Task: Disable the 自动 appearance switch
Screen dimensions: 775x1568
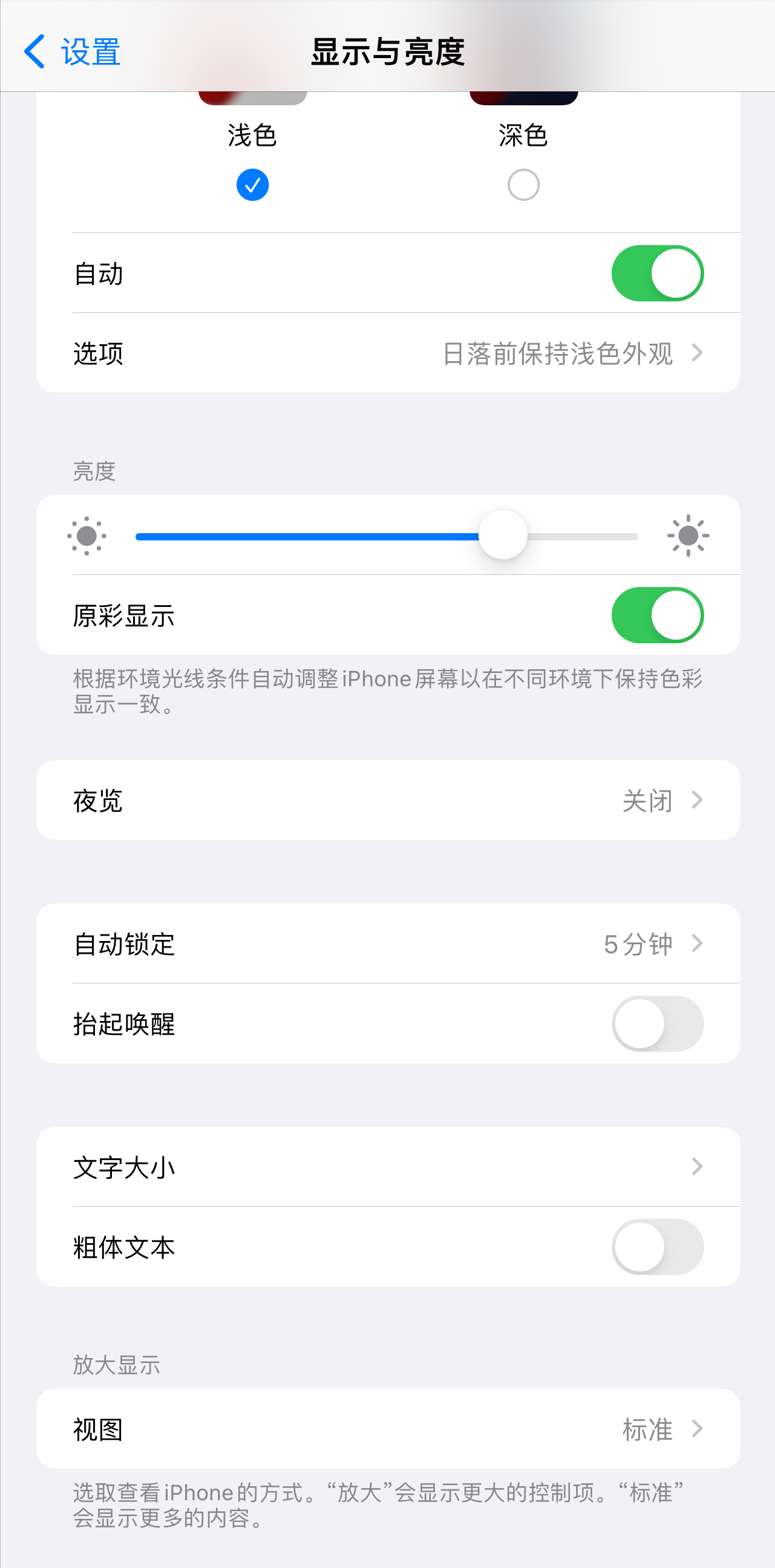Action: [659, 274]
